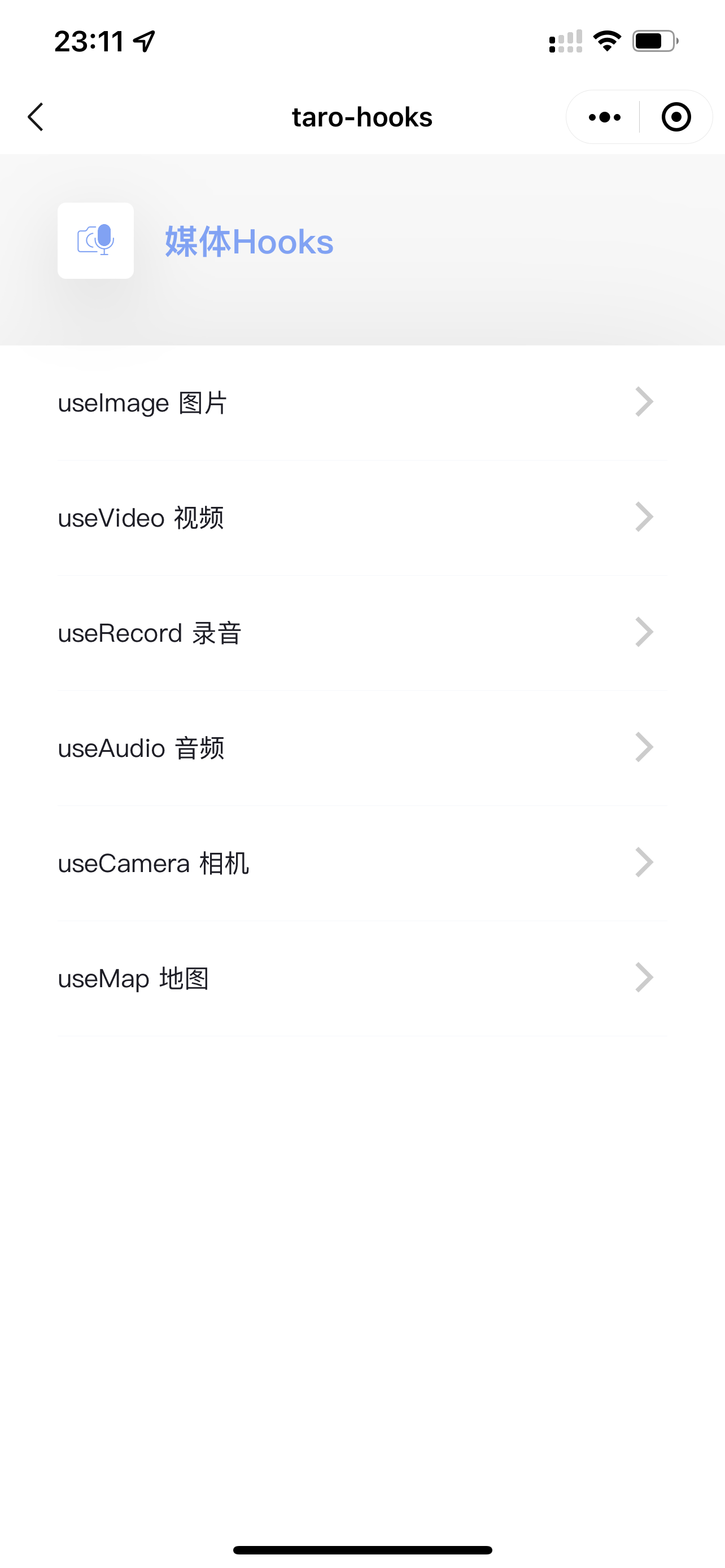Close the mini program via the circle button
Screen dimensions: 725x1568
pos(676,117)
